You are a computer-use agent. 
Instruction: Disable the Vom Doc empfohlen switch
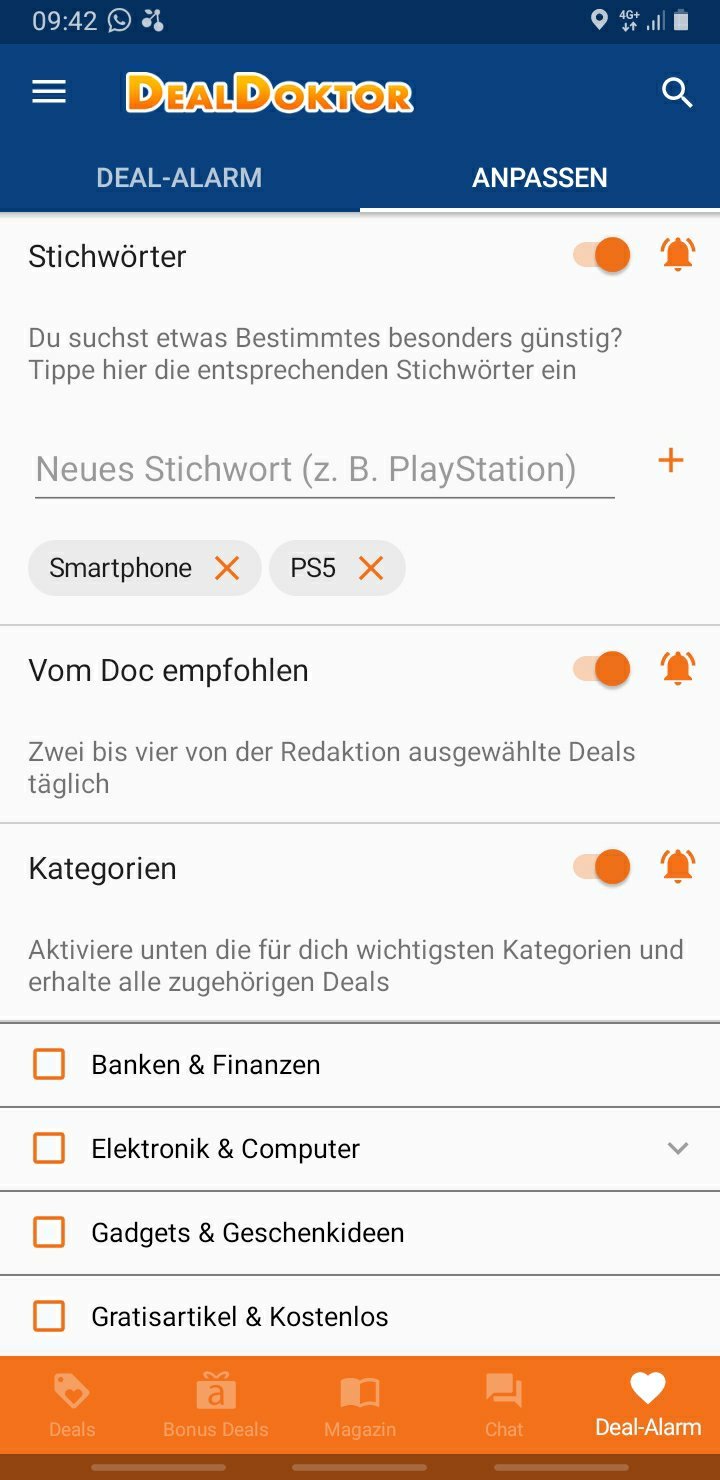pos(602,668)
